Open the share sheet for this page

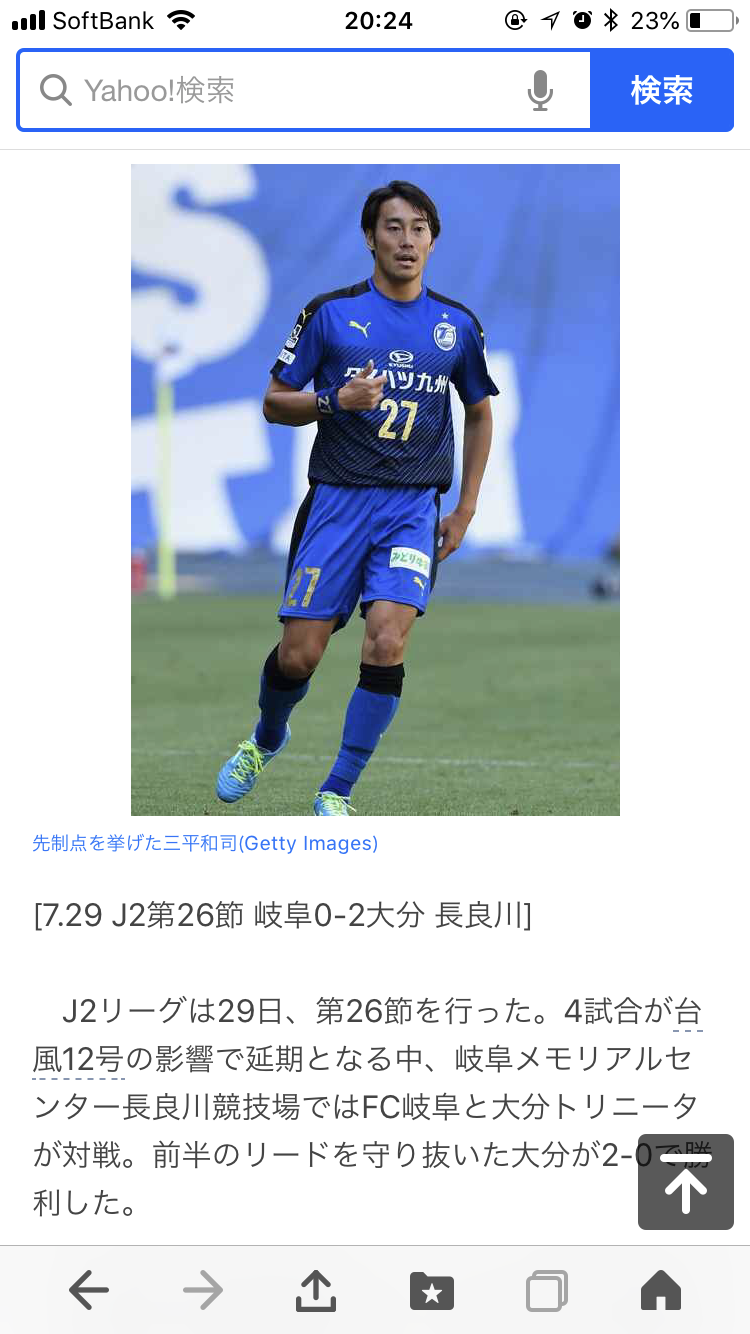point(316,1290)
